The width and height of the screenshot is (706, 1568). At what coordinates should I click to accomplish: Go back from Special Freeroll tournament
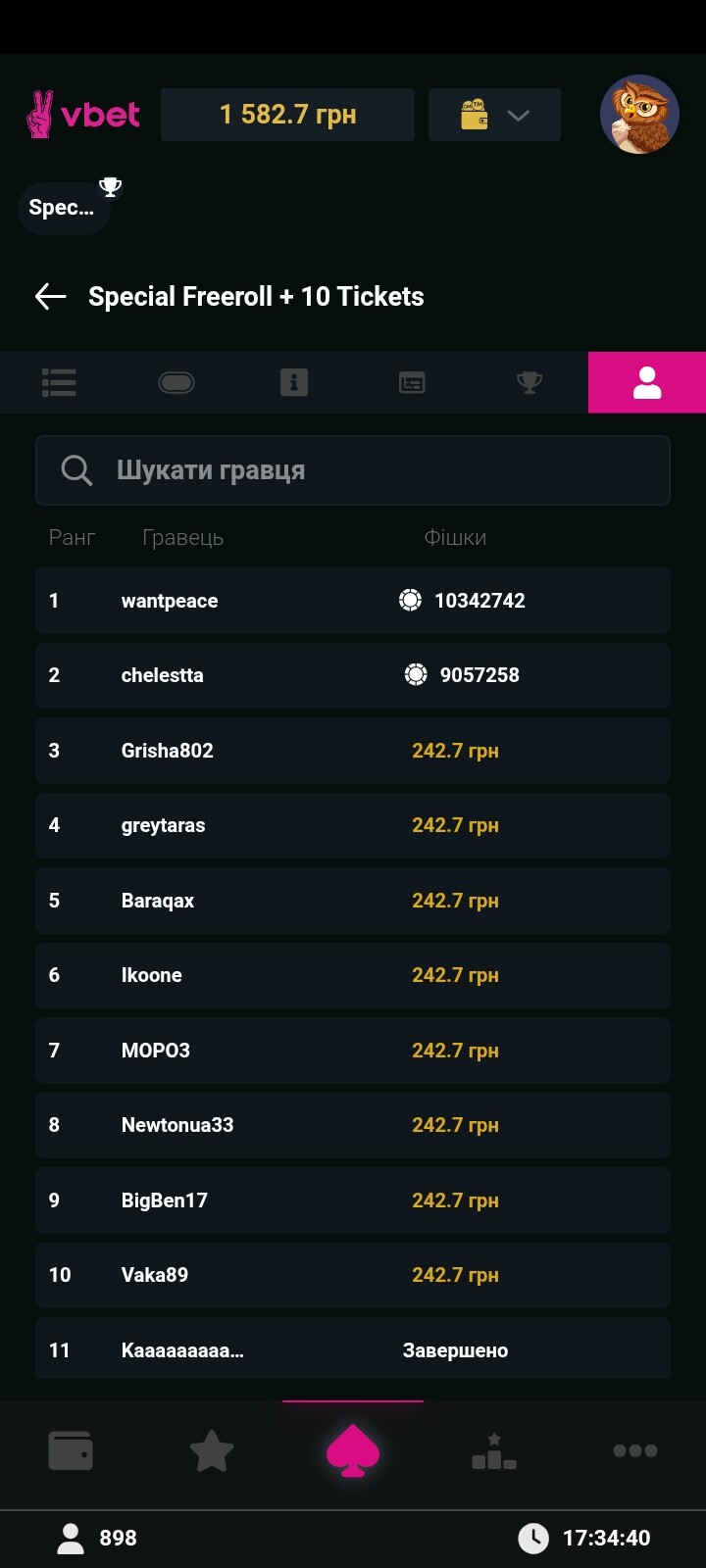[x=51, y=296]
